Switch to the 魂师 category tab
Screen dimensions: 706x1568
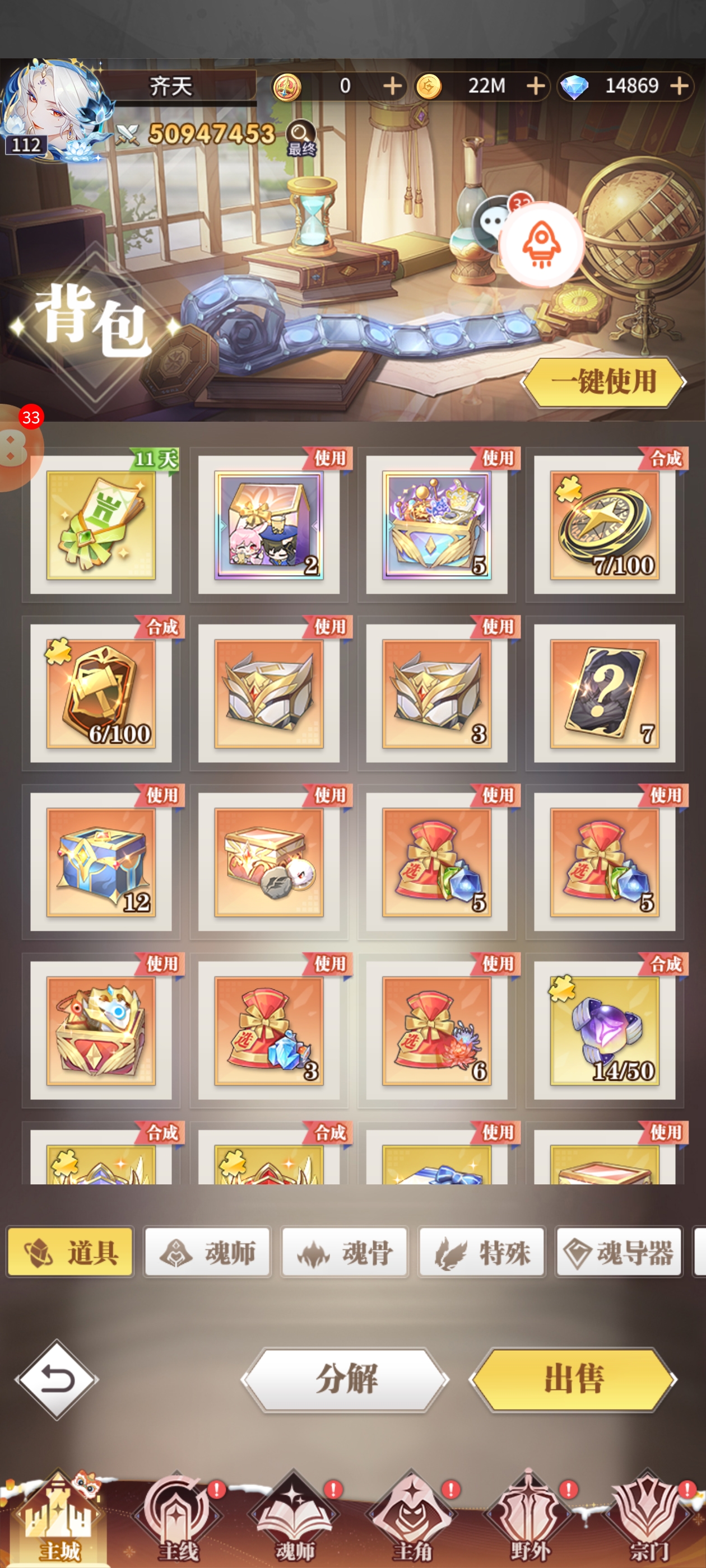tap(208, 1253)
